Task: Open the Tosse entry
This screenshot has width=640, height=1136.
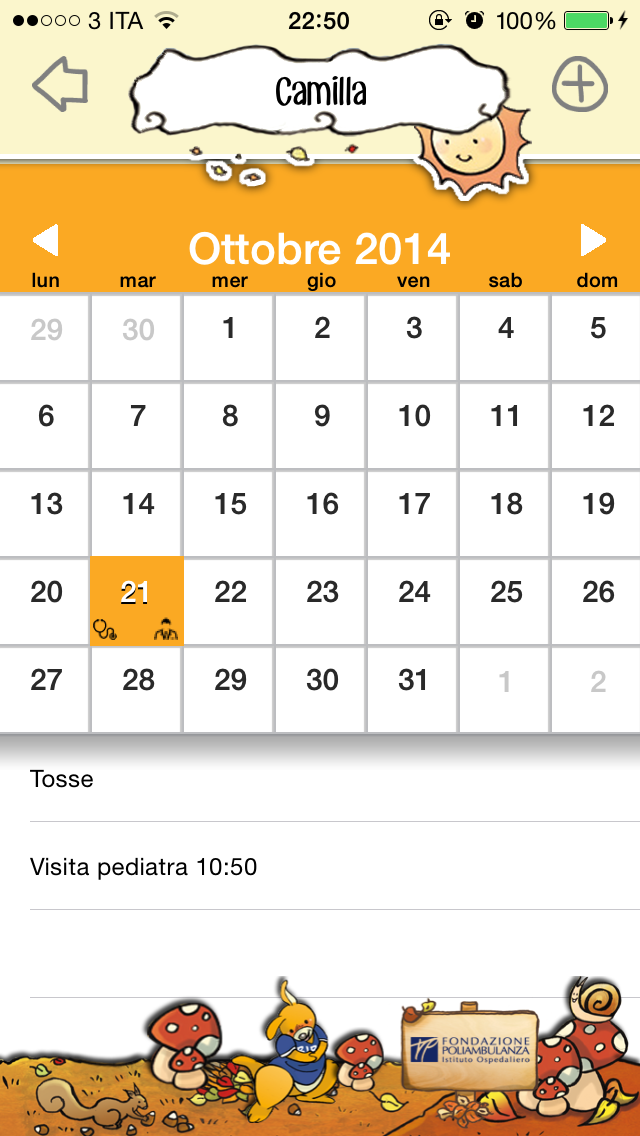Action: coord(335,780)
